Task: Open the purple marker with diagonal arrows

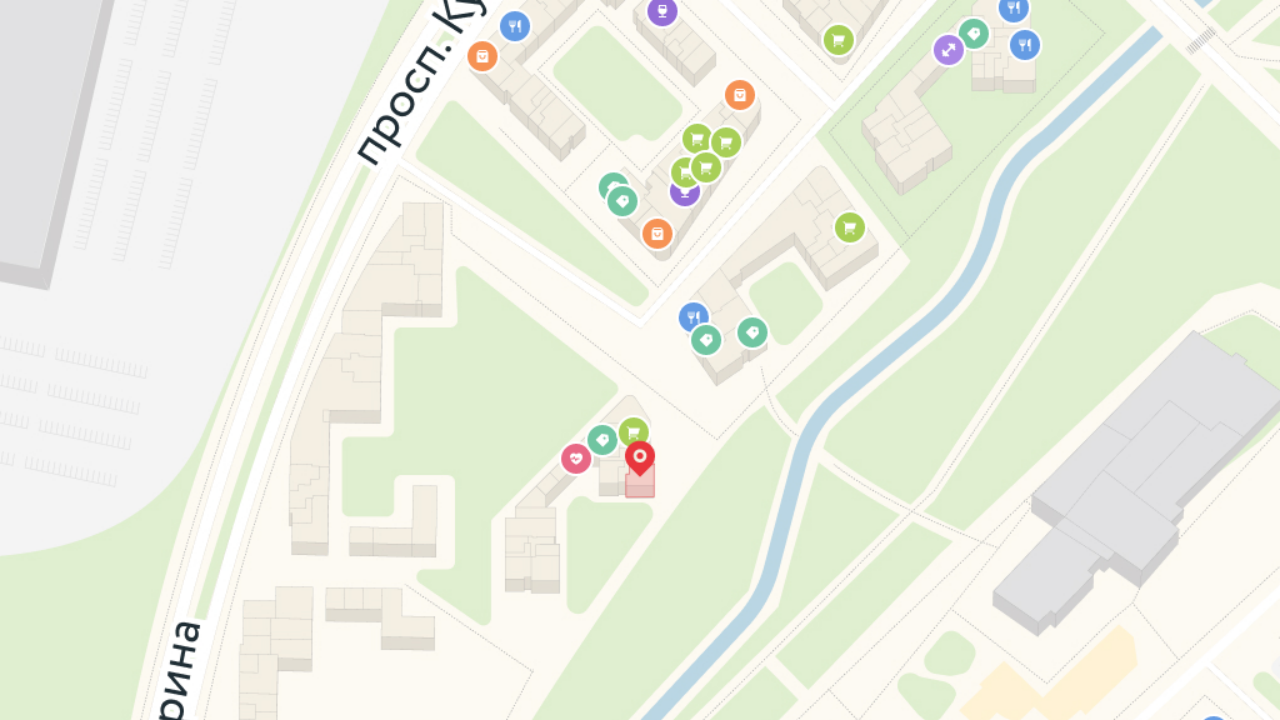Action: (948, 50)
